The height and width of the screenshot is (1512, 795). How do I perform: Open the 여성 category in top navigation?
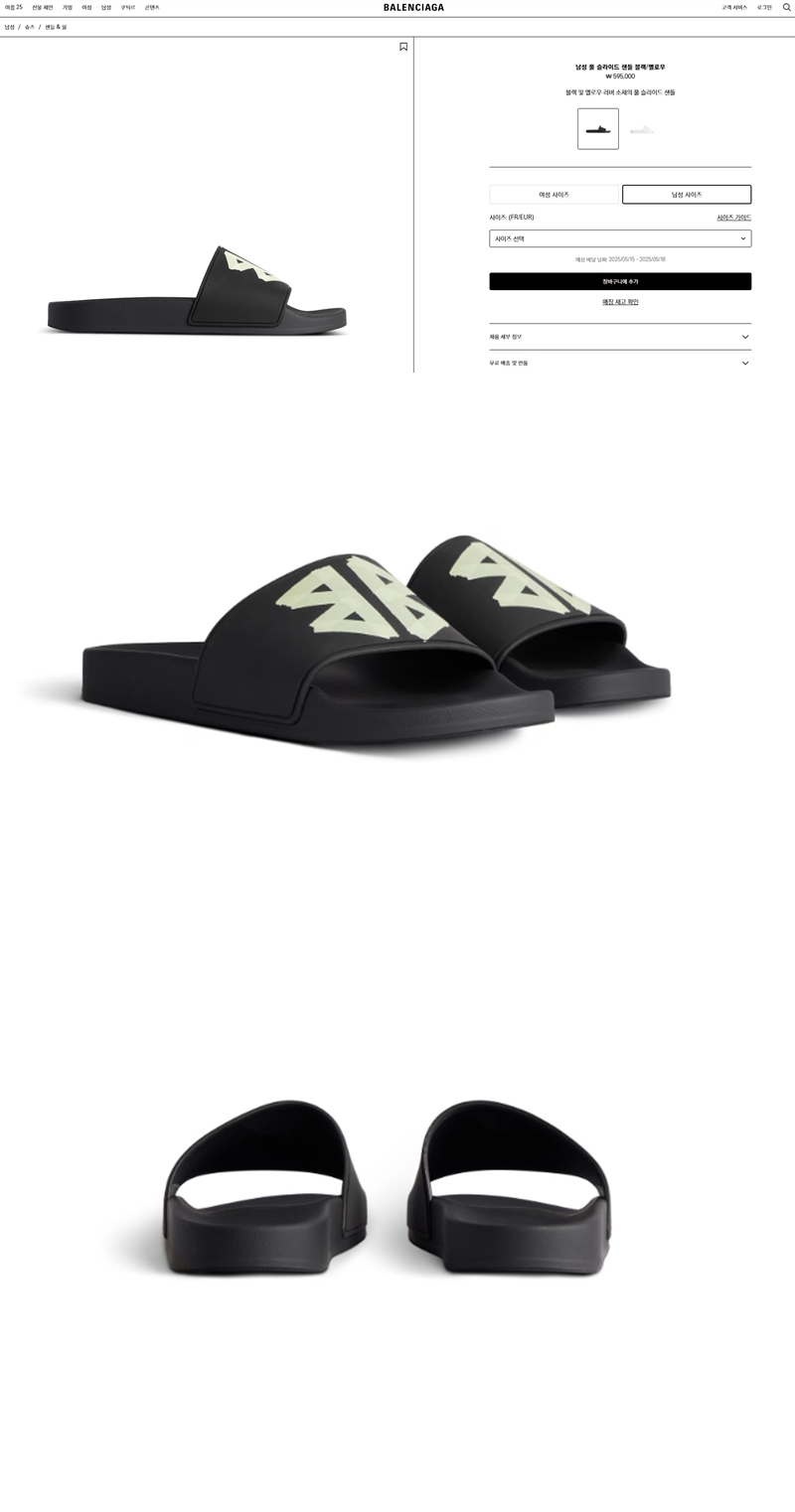pos(86,7)
